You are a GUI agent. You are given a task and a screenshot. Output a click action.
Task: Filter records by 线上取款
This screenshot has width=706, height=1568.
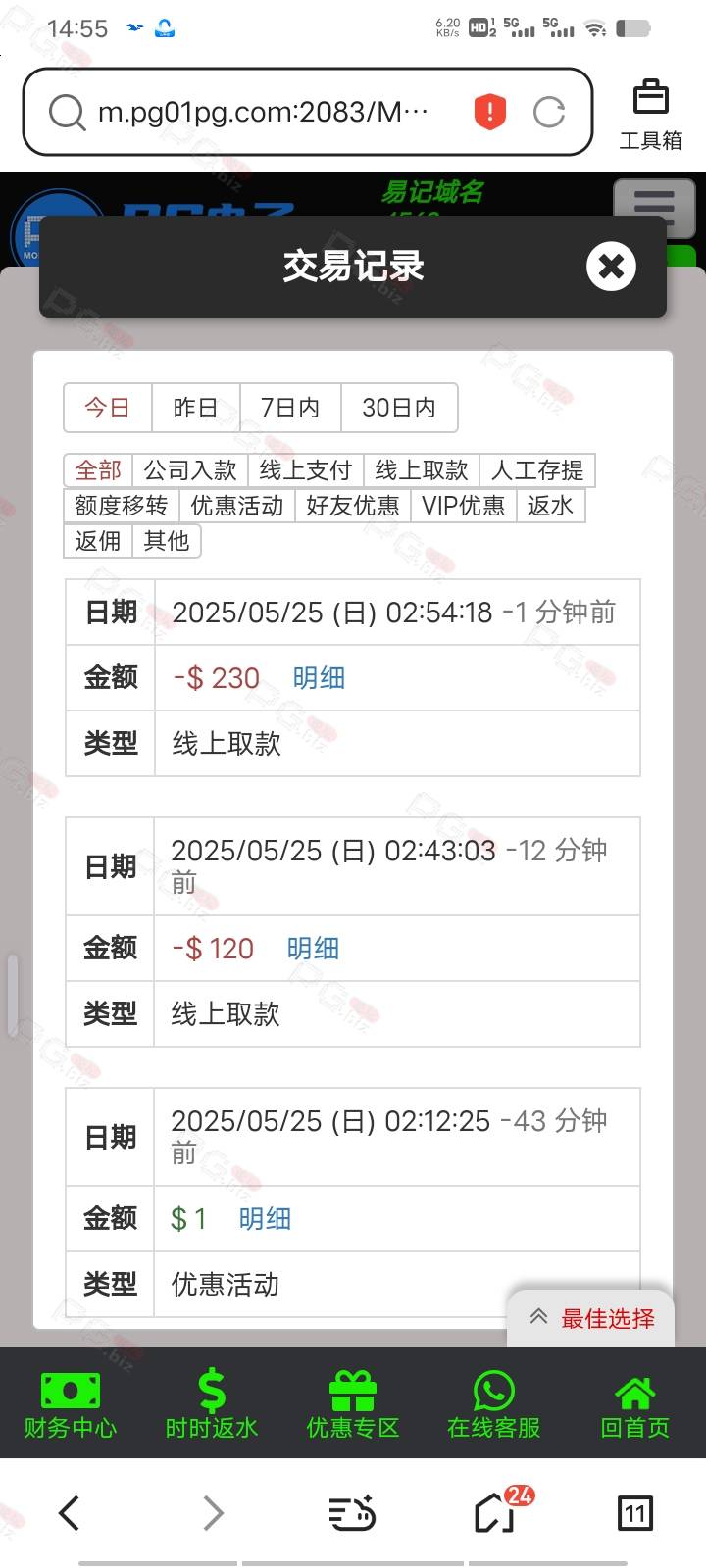(x=422, y=470)
